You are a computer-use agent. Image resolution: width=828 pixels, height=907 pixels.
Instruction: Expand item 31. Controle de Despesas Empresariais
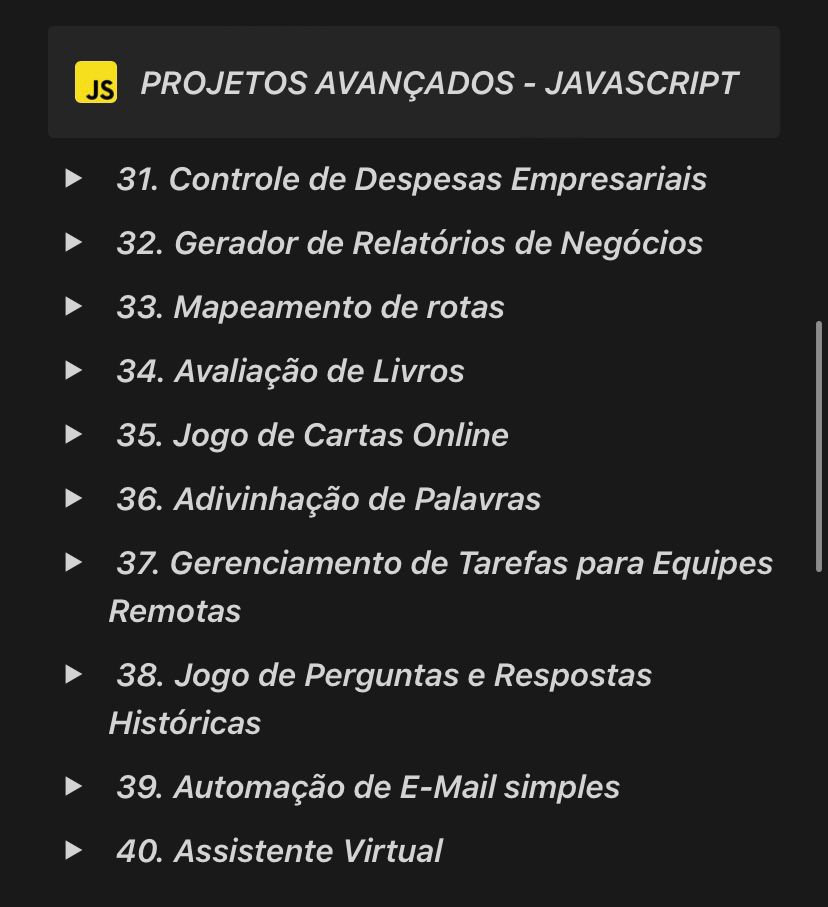pyautogui.click(x=72, y=180)
